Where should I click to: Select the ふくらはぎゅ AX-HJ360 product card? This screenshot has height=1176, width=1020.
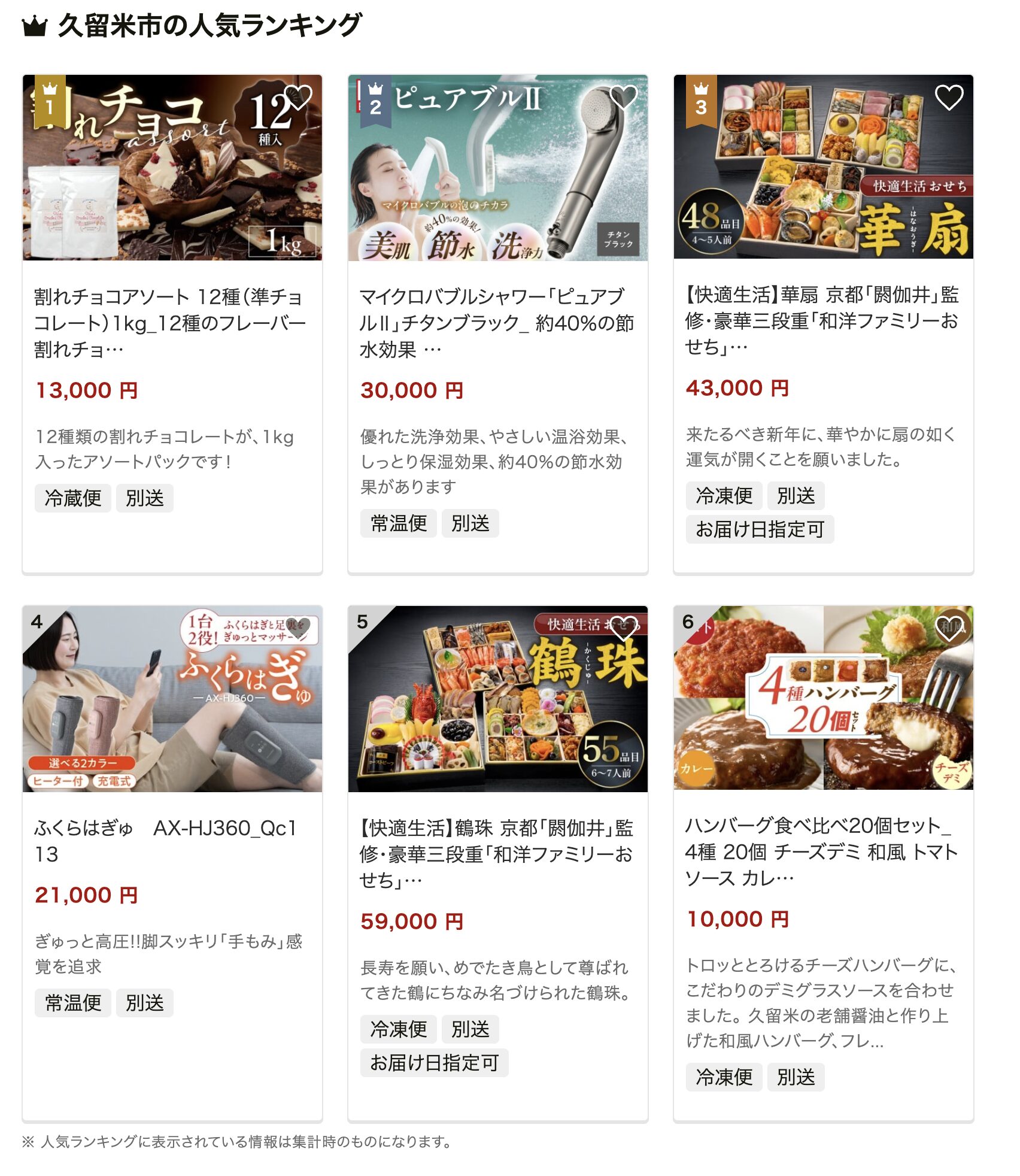171,840
